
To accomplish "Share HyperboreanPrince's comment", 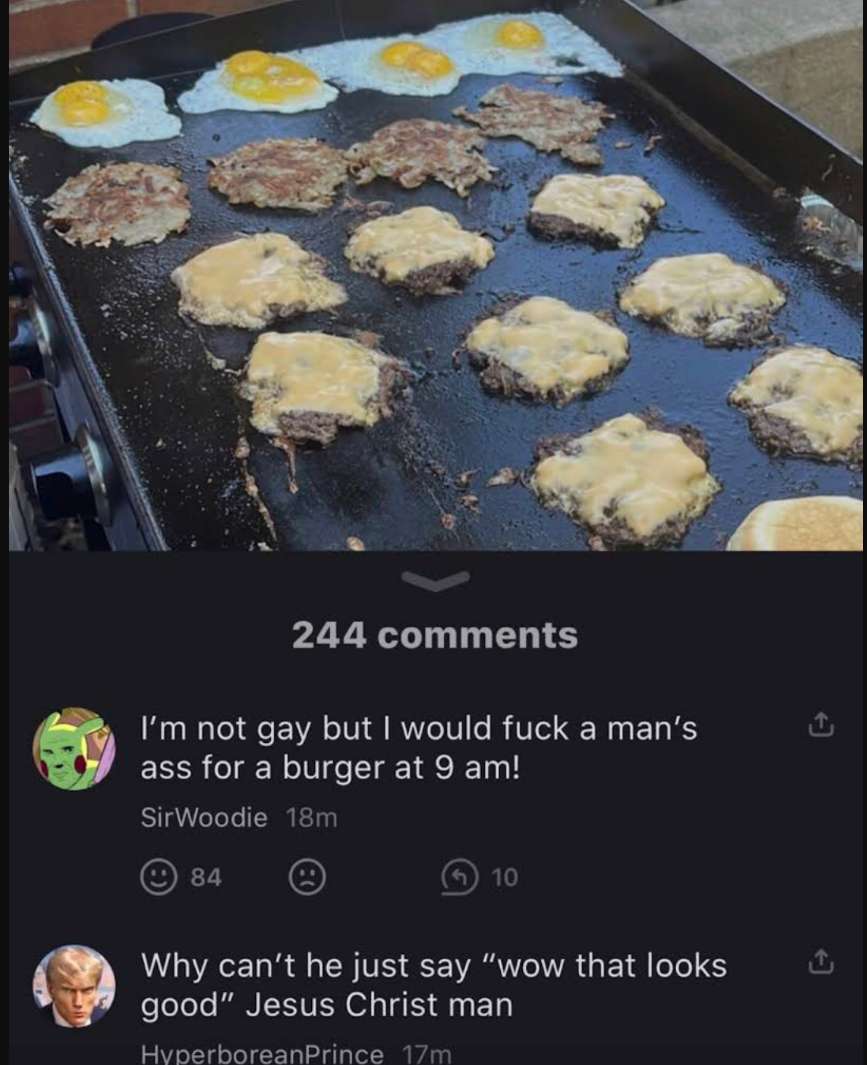I will (x=819, y=963).
